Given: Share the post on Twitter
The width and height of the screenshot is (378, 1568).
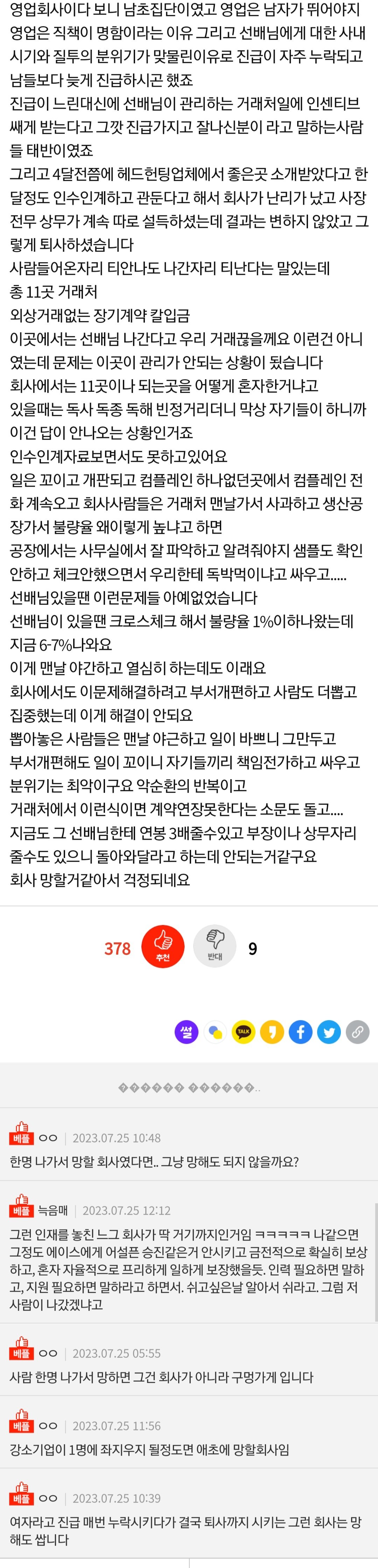Looking at the screenshot, I should 329,1032.
